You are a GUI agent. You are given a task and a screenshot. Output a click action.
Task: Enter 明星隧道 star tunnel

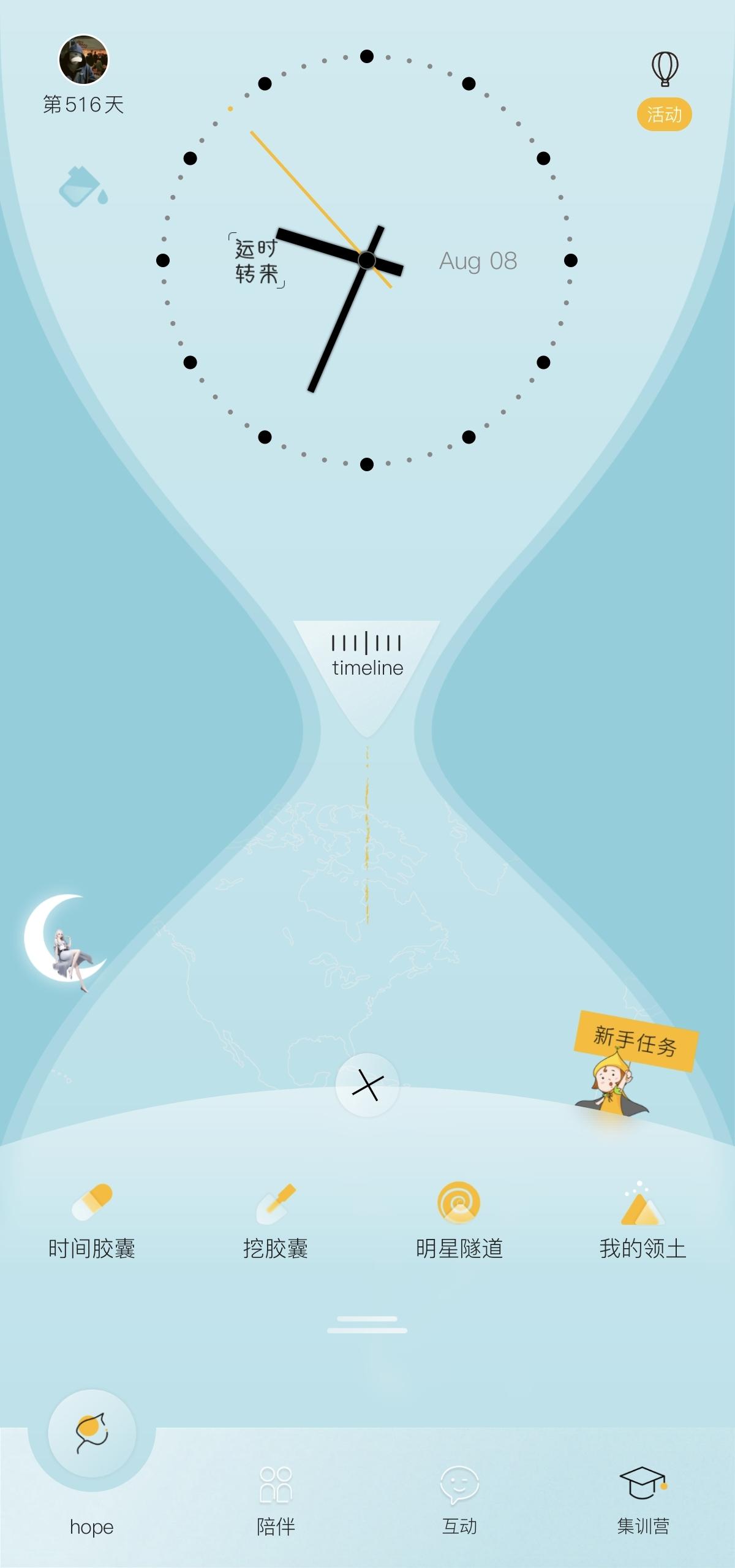coord(459,1219)
